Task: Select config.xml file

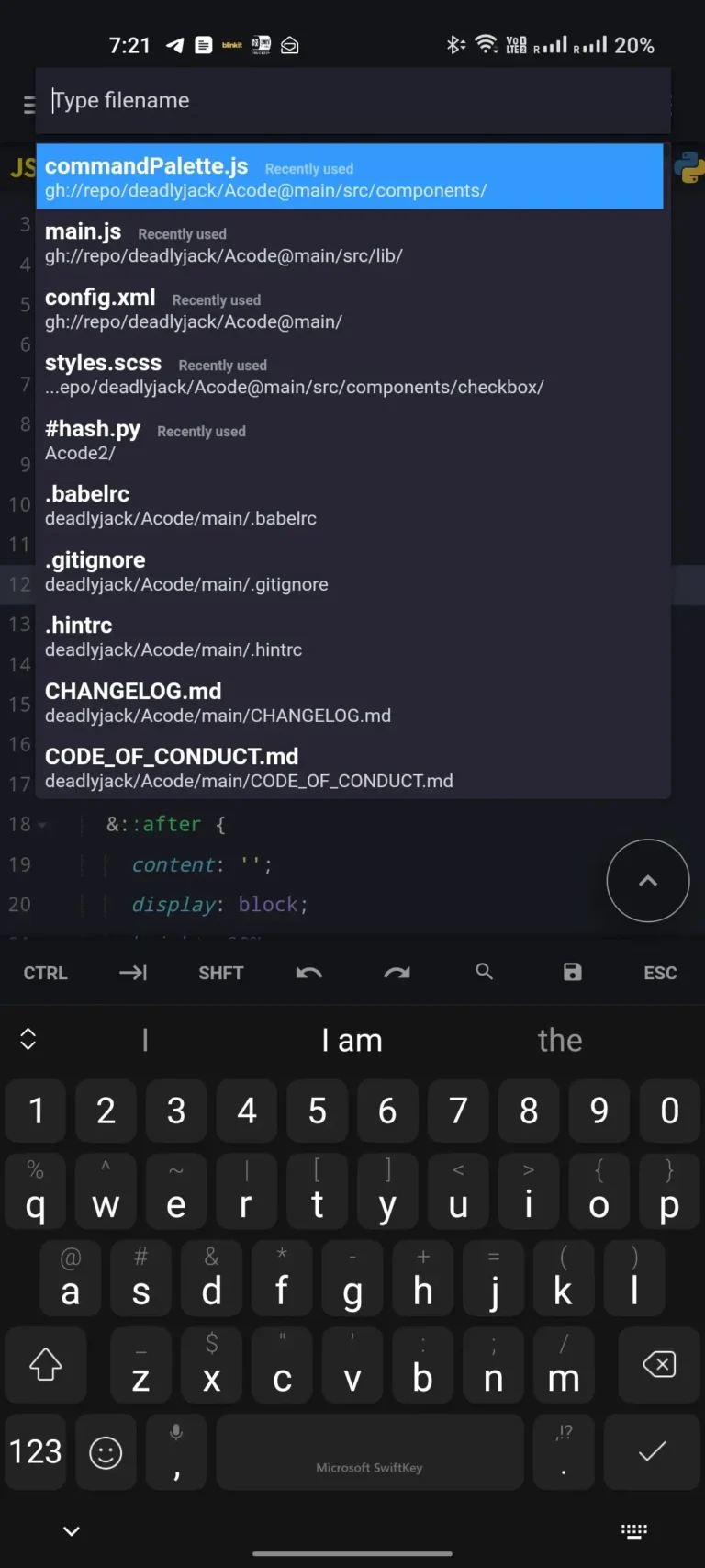Action: click(x=349, y=309)
